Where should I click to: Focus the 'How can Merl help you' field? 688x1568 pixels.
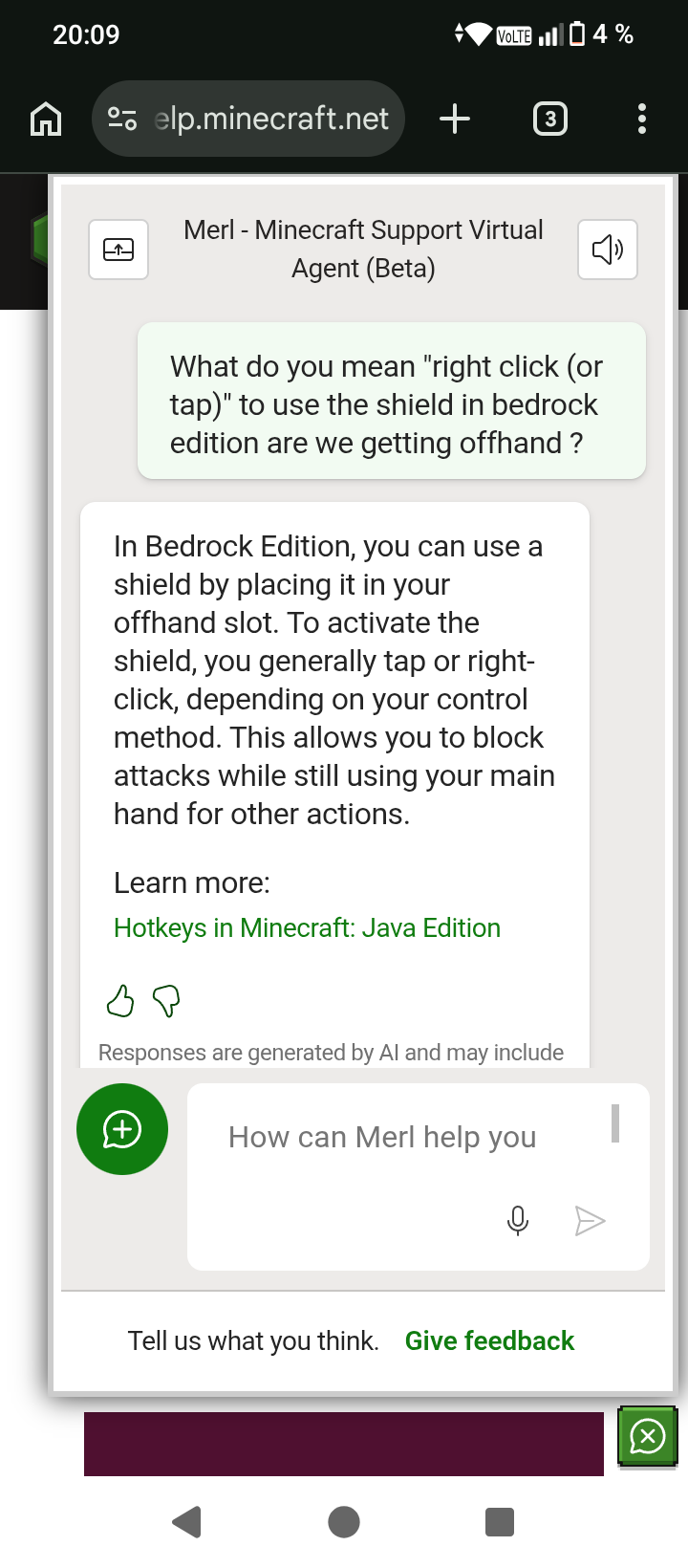click(x=382, y=1138)
